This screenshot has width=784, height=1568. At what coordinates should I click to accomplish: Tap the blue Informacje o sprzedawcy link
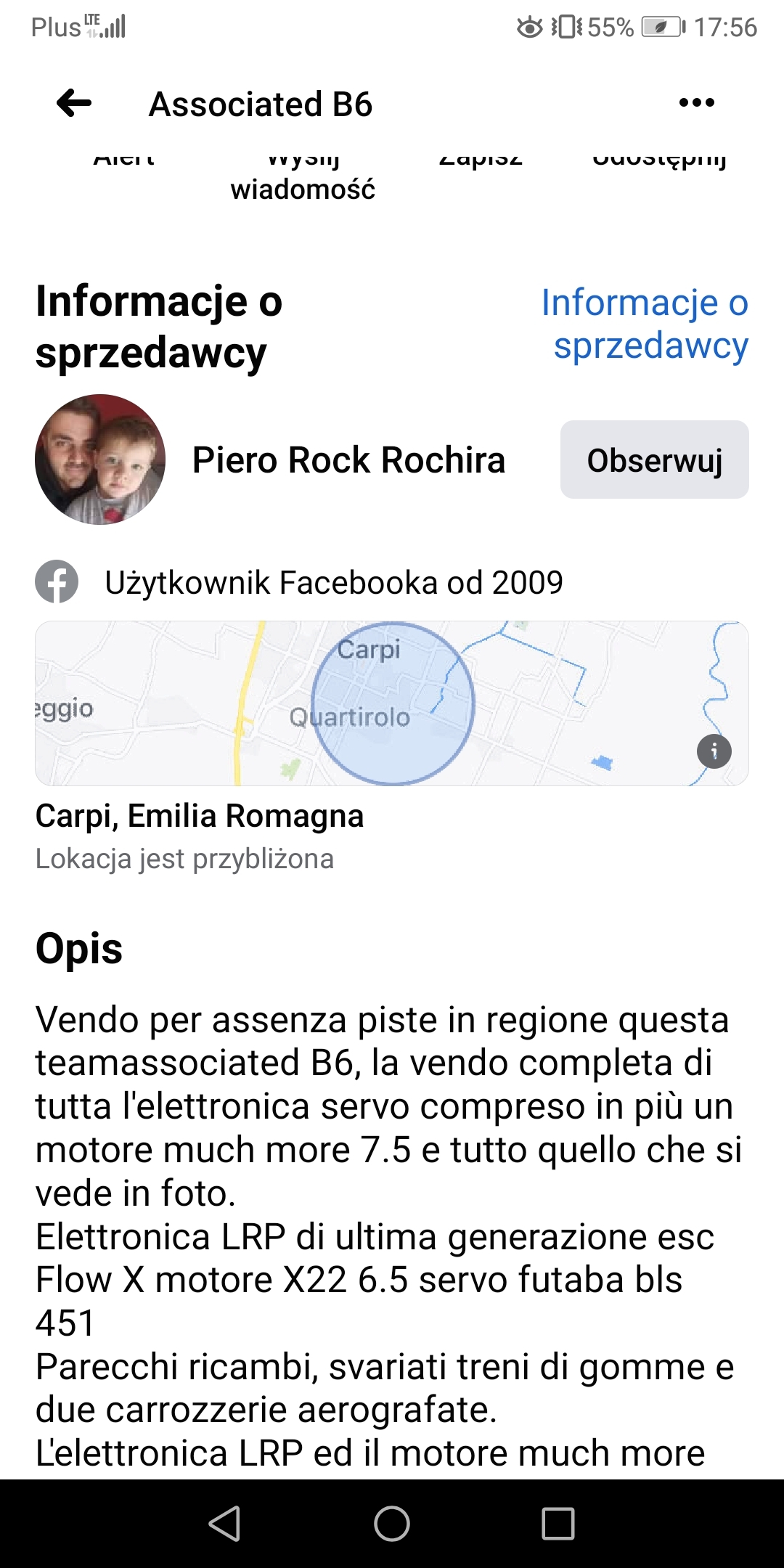[x=645, y=324]
